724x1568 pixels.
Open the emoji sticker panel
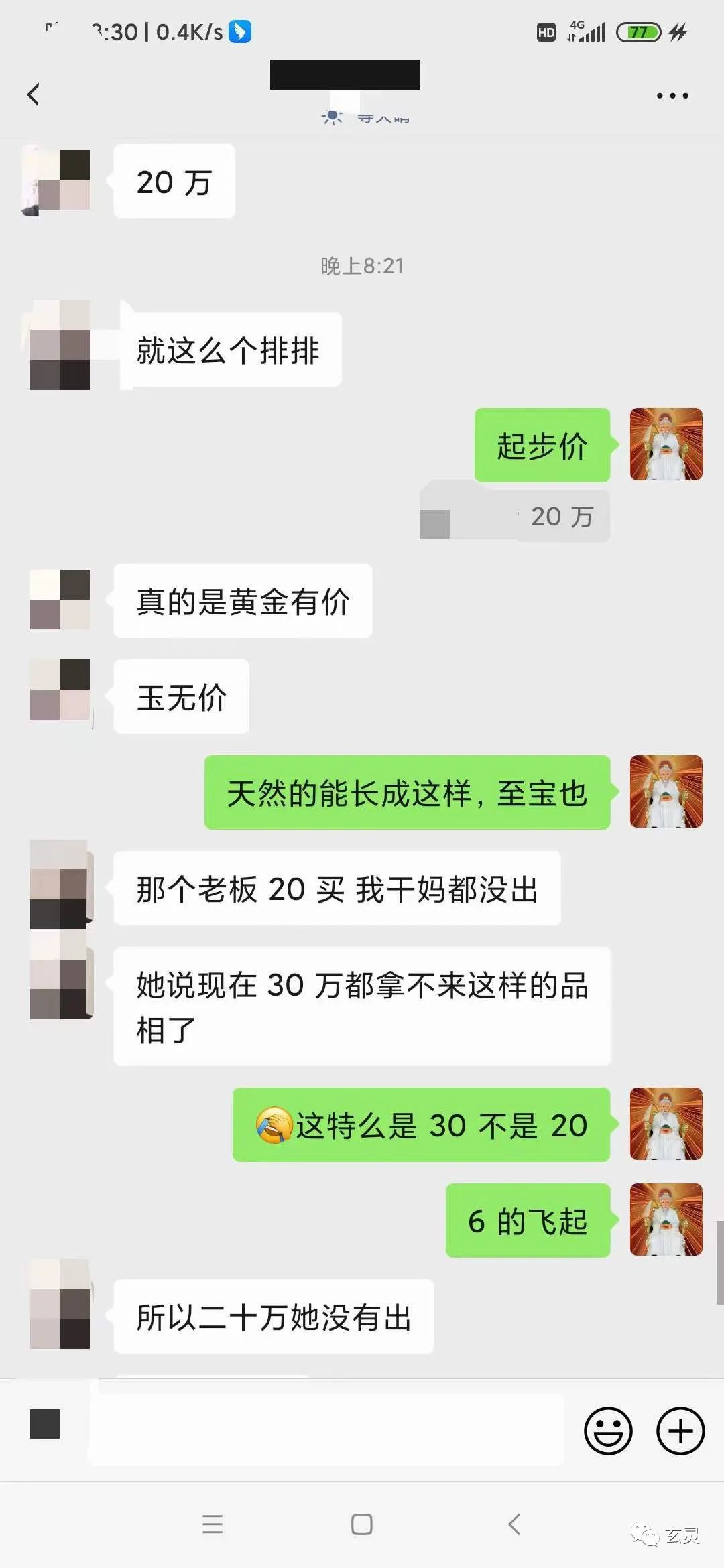tap(608, 1431)
